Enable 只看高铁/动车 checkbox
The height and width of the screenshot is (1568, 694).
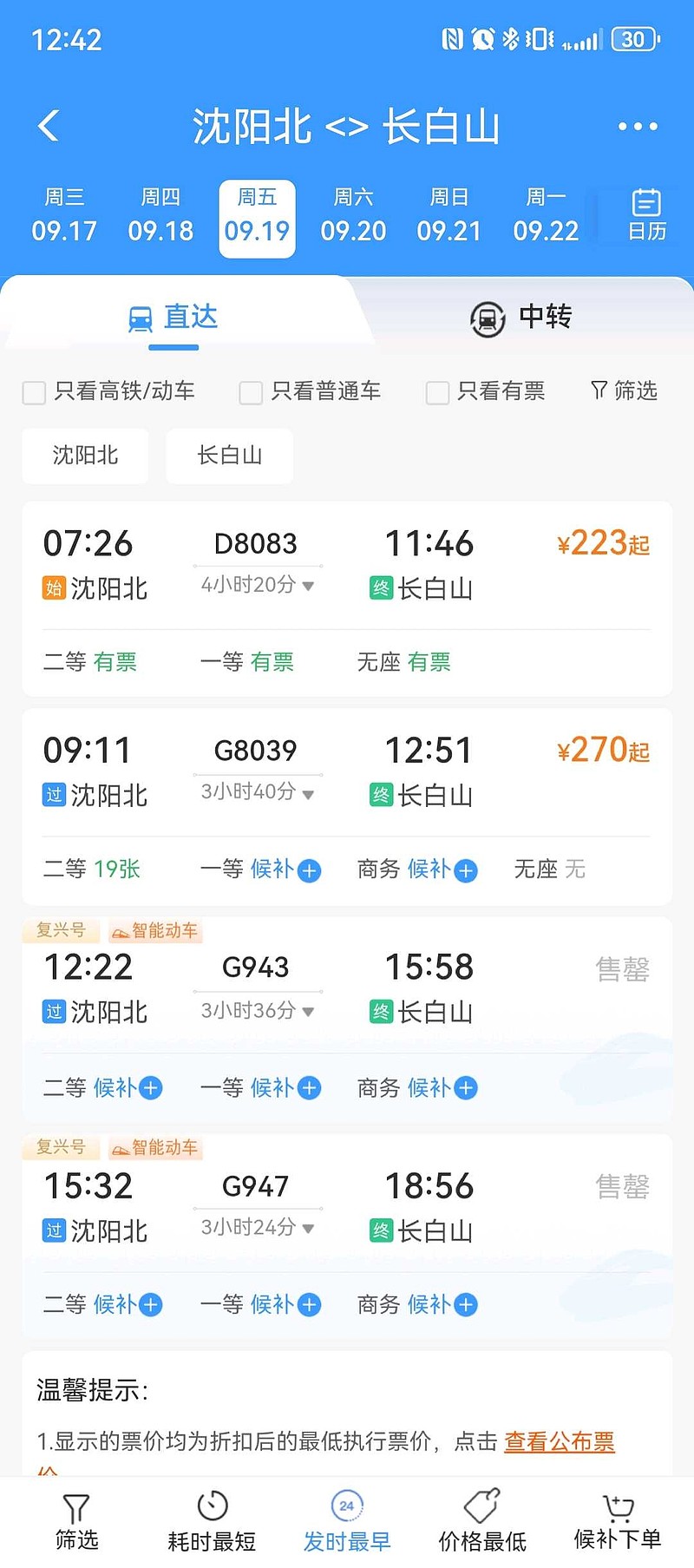tap(33, 392)
